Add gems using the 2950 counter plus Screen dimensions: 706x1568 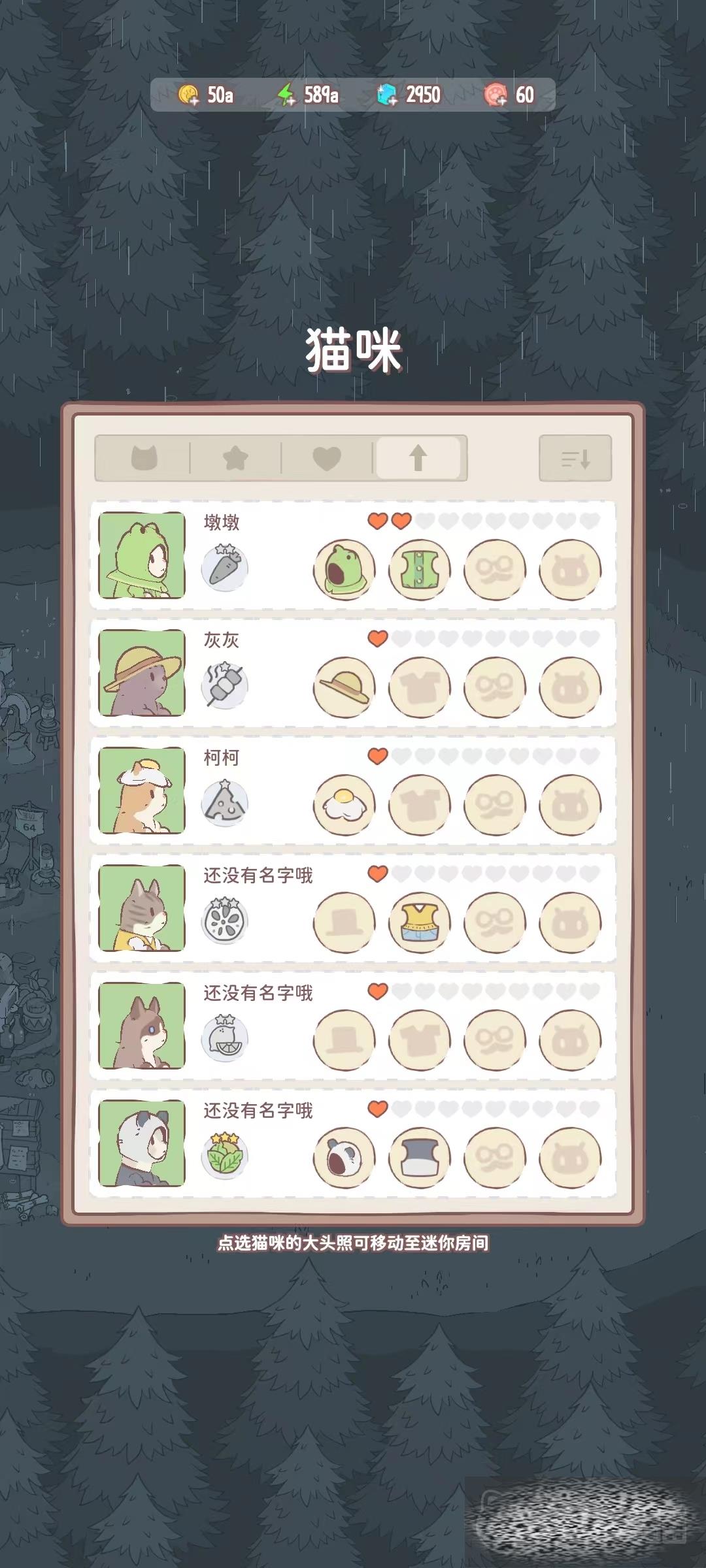[388, 95]
